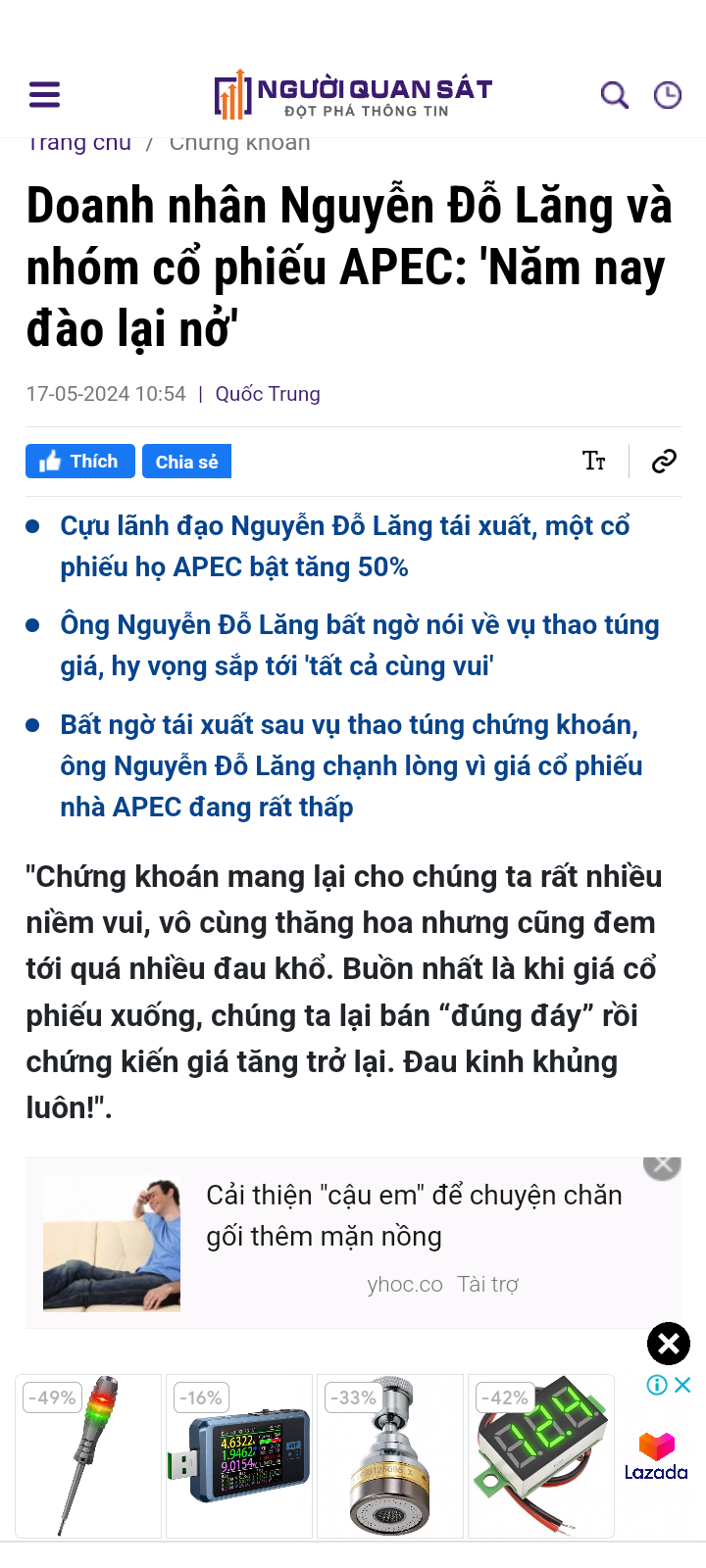Open the -33% faucet head product
The image size is (706, 1568).
pyautogui.click(x=390, y=1456)
